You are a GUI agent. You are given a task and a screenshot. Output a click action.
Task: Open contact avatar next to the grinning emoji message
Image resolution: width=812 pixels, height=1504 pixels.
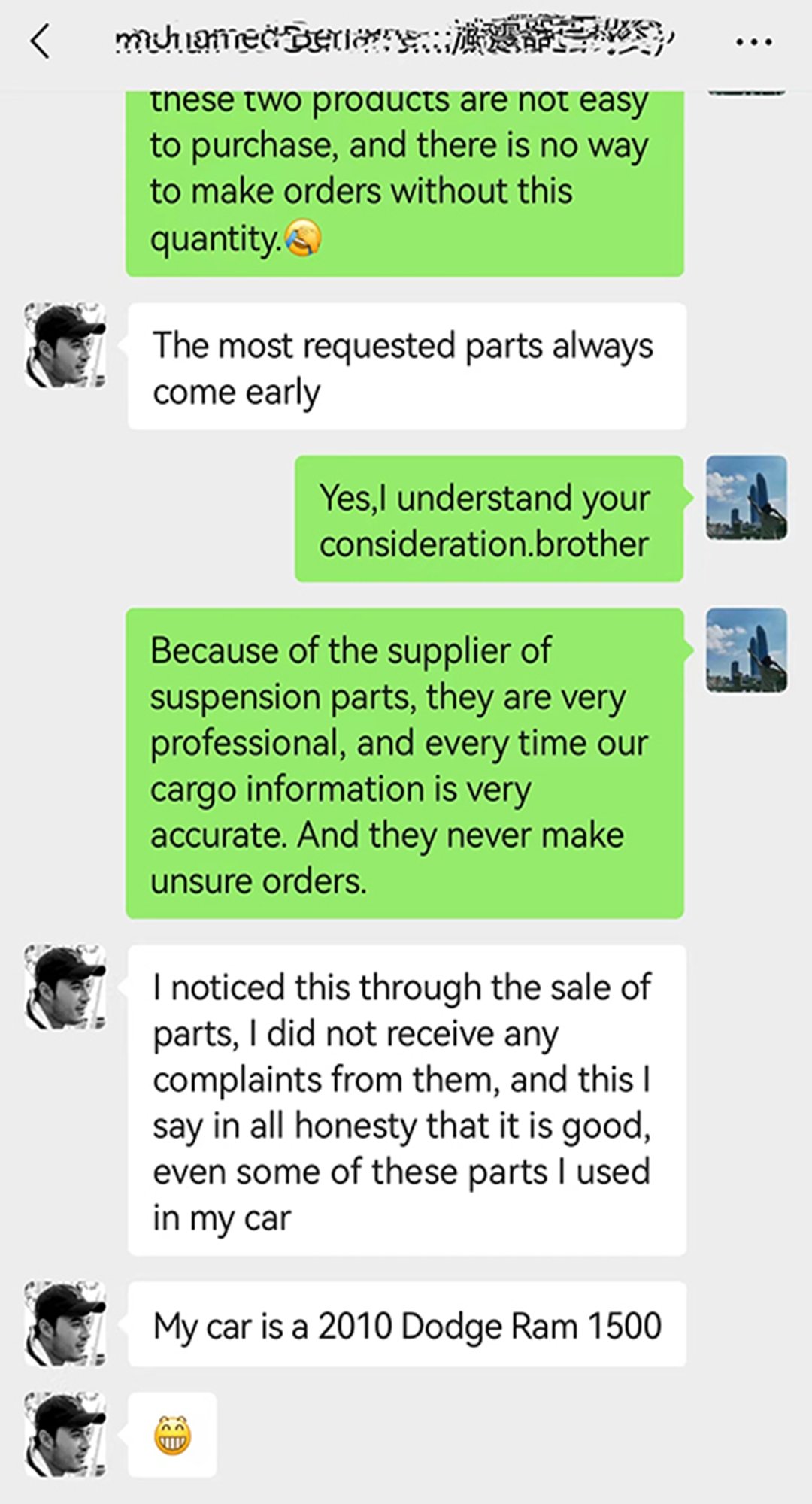[x=65, y=1435]
